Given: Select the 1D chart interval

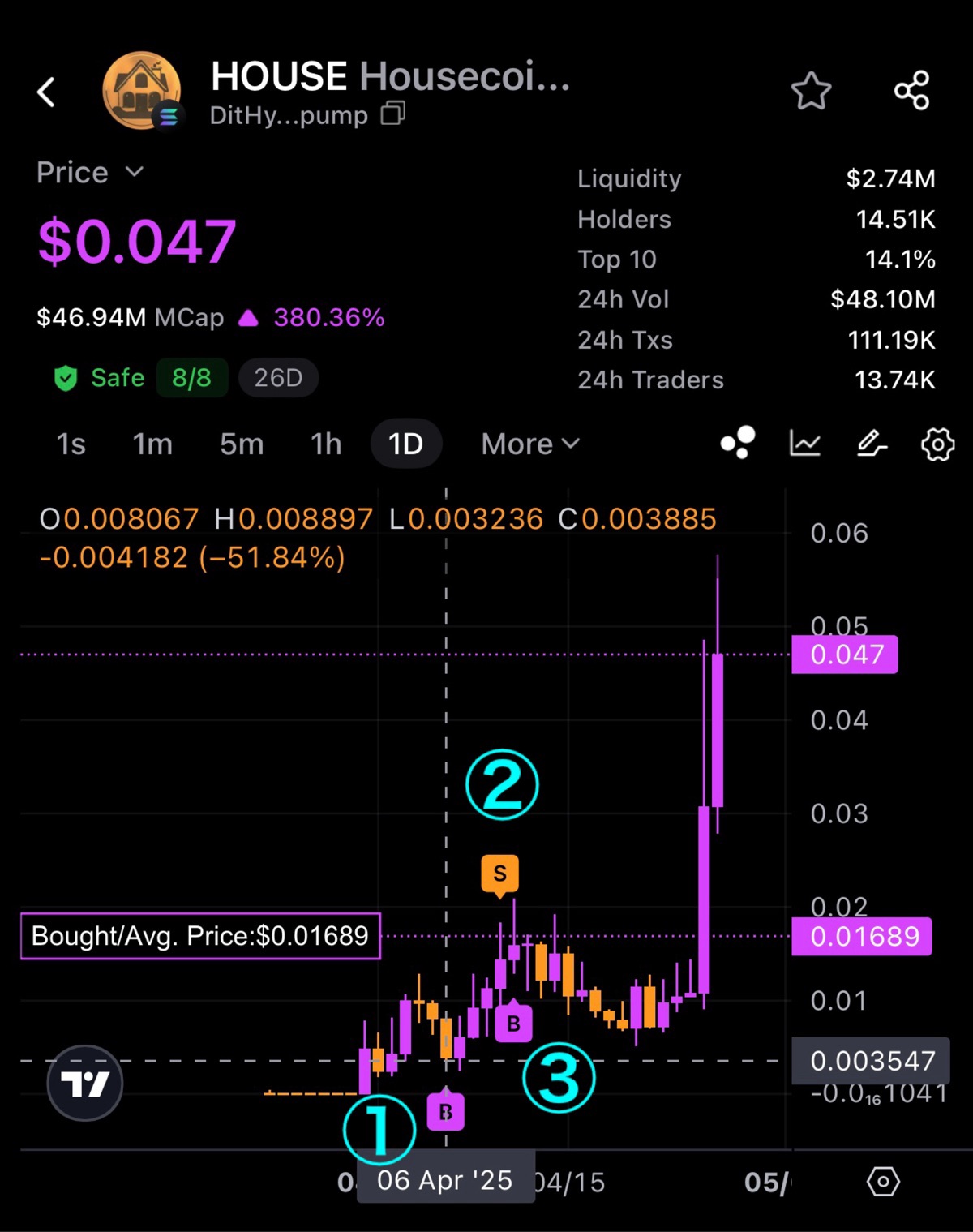Looking at the screenshot, I should coord(405,444).
